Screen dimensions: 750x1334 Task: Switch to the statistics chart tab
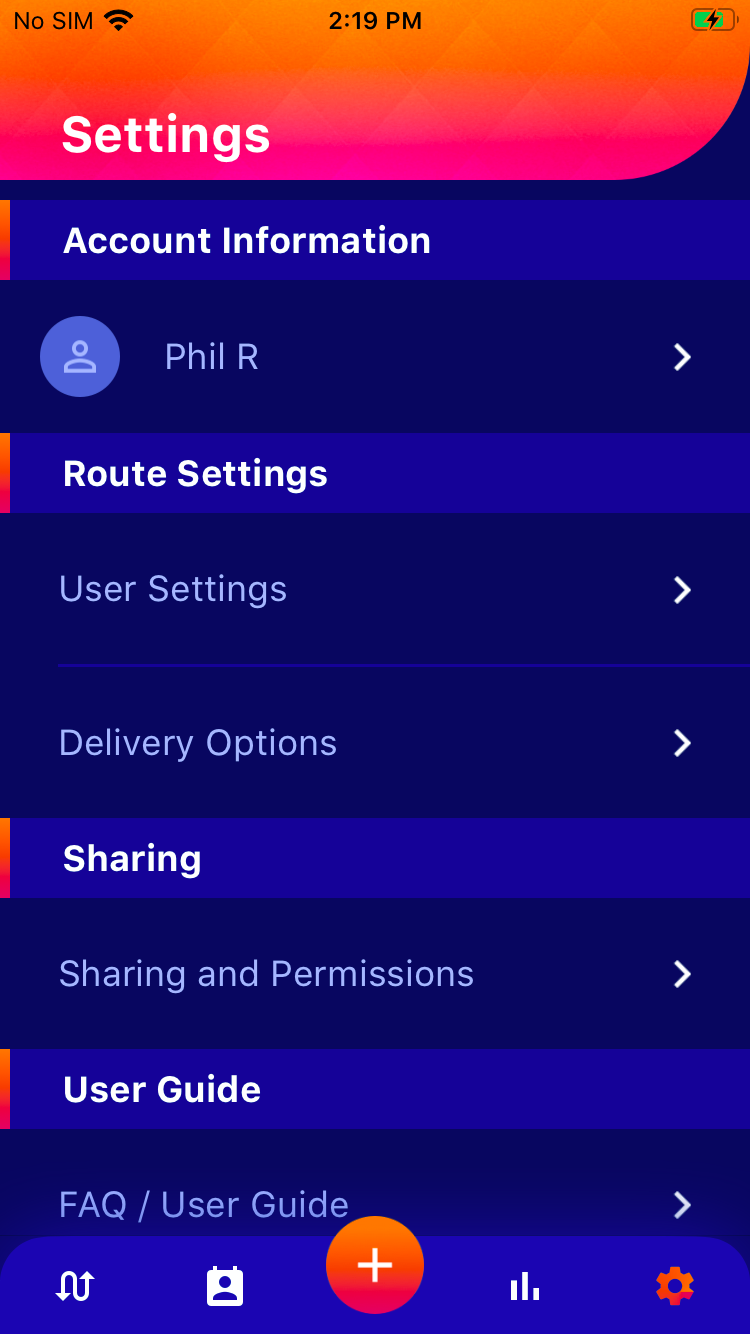(525, 1287)
